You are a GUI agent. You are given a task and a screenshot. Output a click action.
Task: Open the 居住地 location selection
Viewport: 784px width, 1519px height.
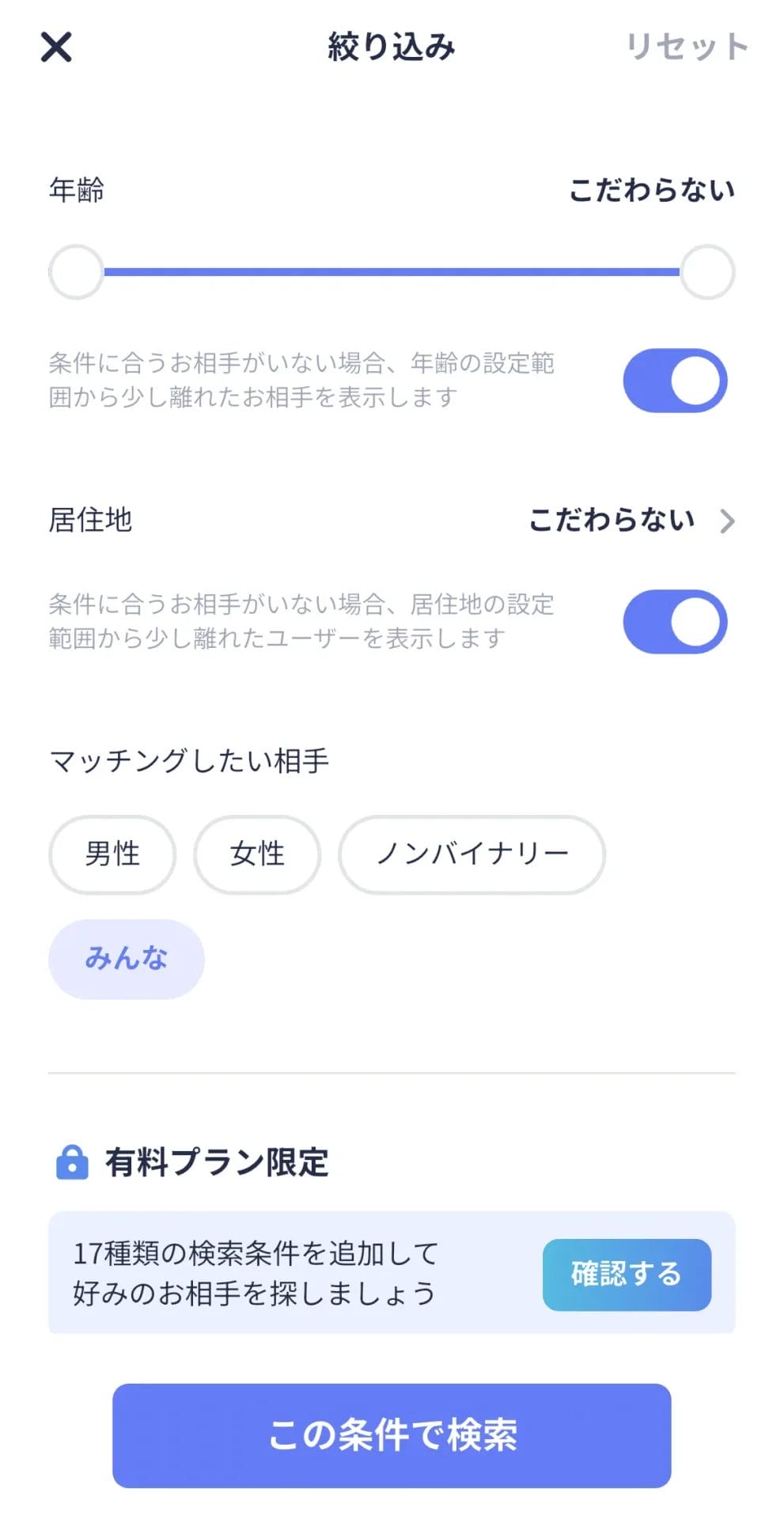[x=631, y=521]
